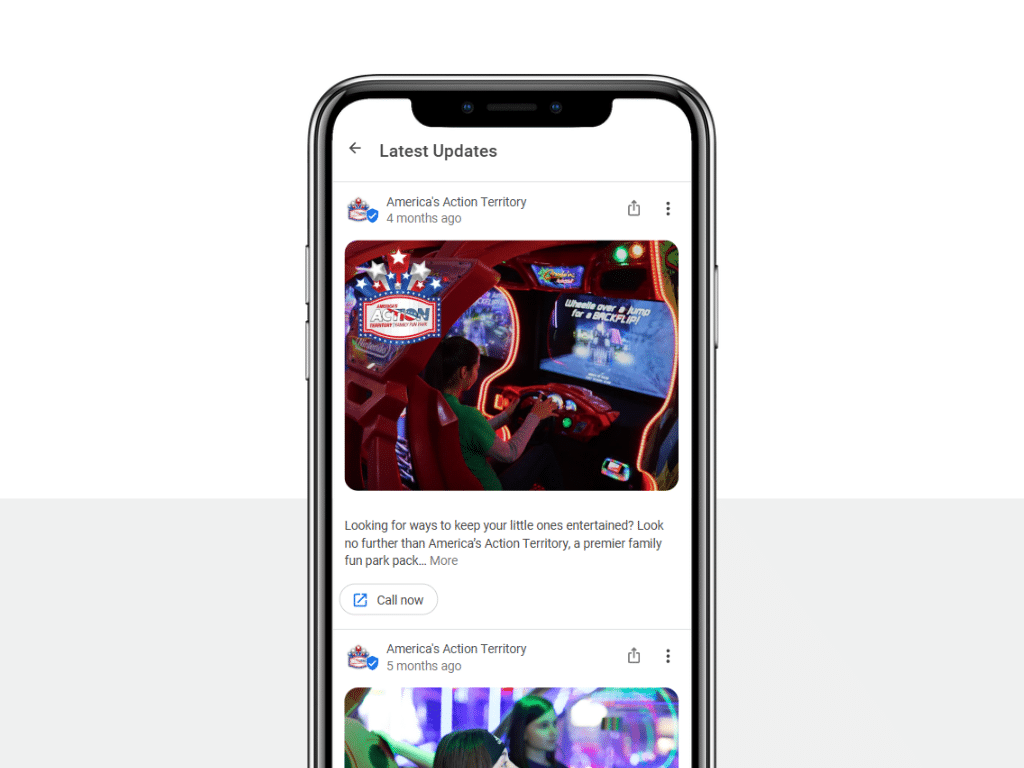This screenshot has height=768, width=1024.
Task: Tap the Call now button
Action: (389, 600)
